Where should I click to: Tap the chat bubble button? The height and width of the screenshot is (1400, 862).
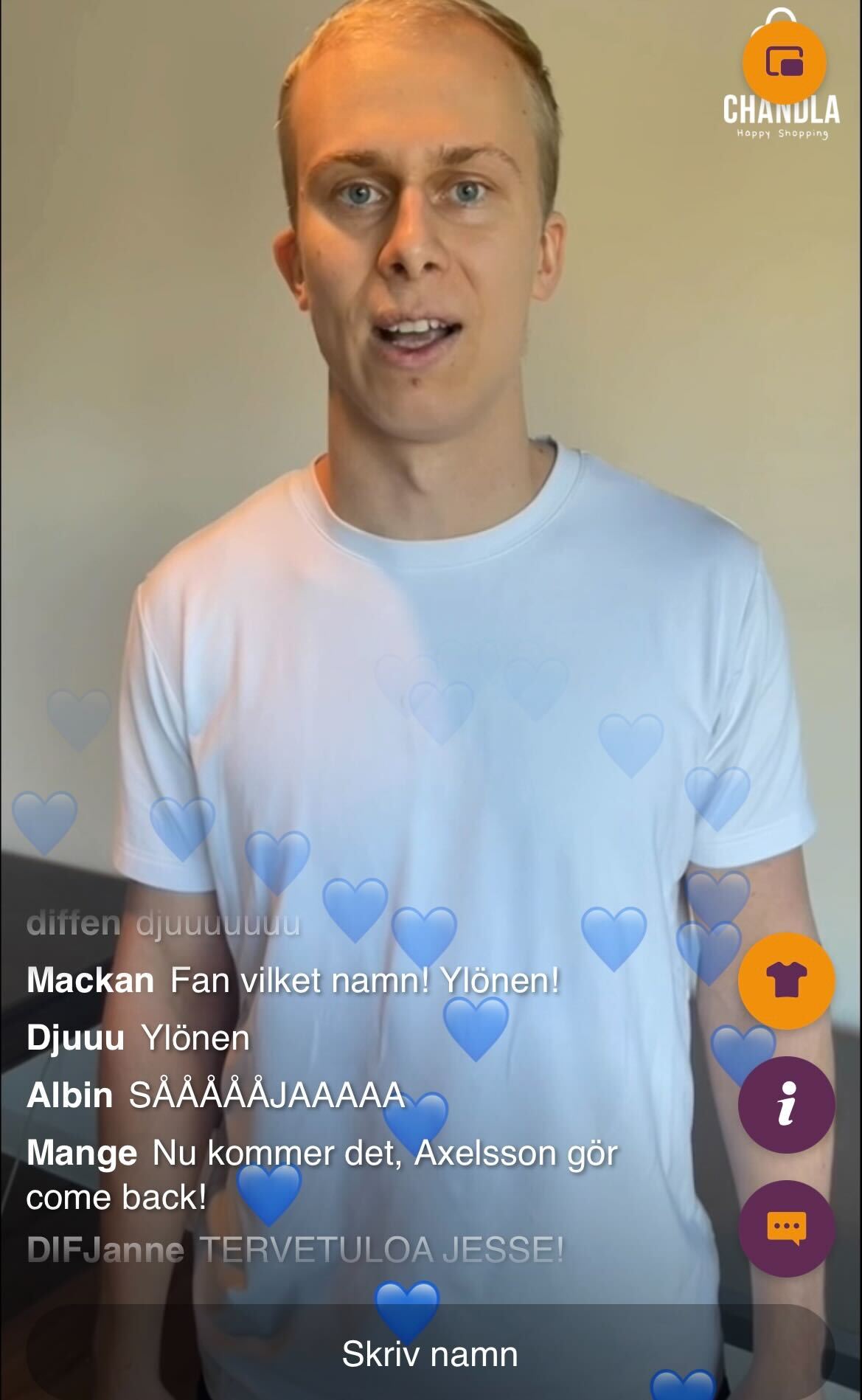pyautogui.click(x=787, y=1228)
